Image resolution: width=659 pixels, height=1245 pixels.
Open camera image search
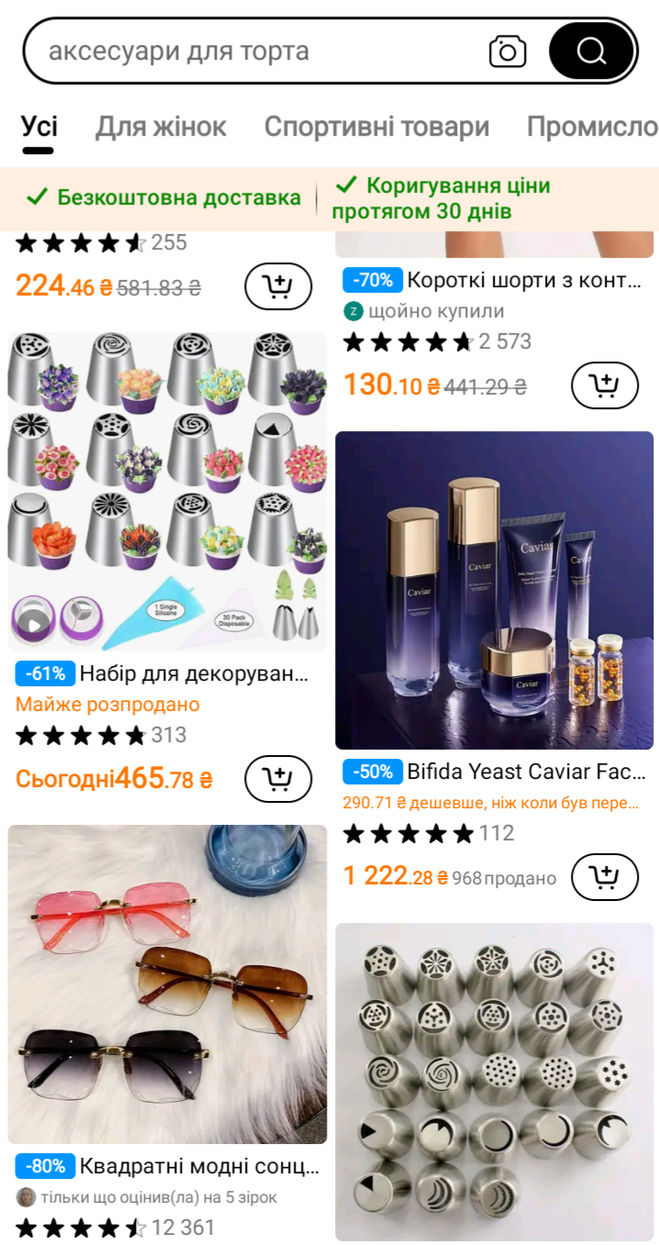(x=507, y=51)
